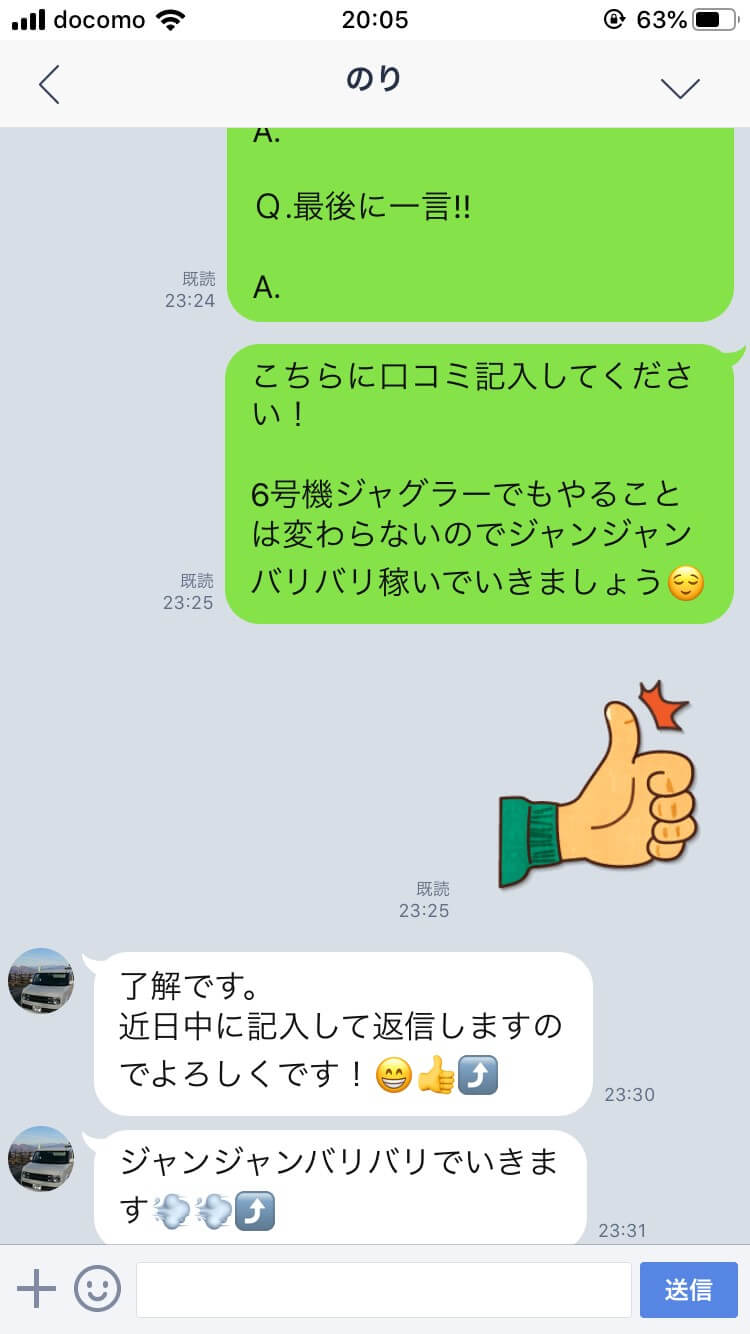
Task: Open the emoji sticker picker
Action: [98, 1289]
